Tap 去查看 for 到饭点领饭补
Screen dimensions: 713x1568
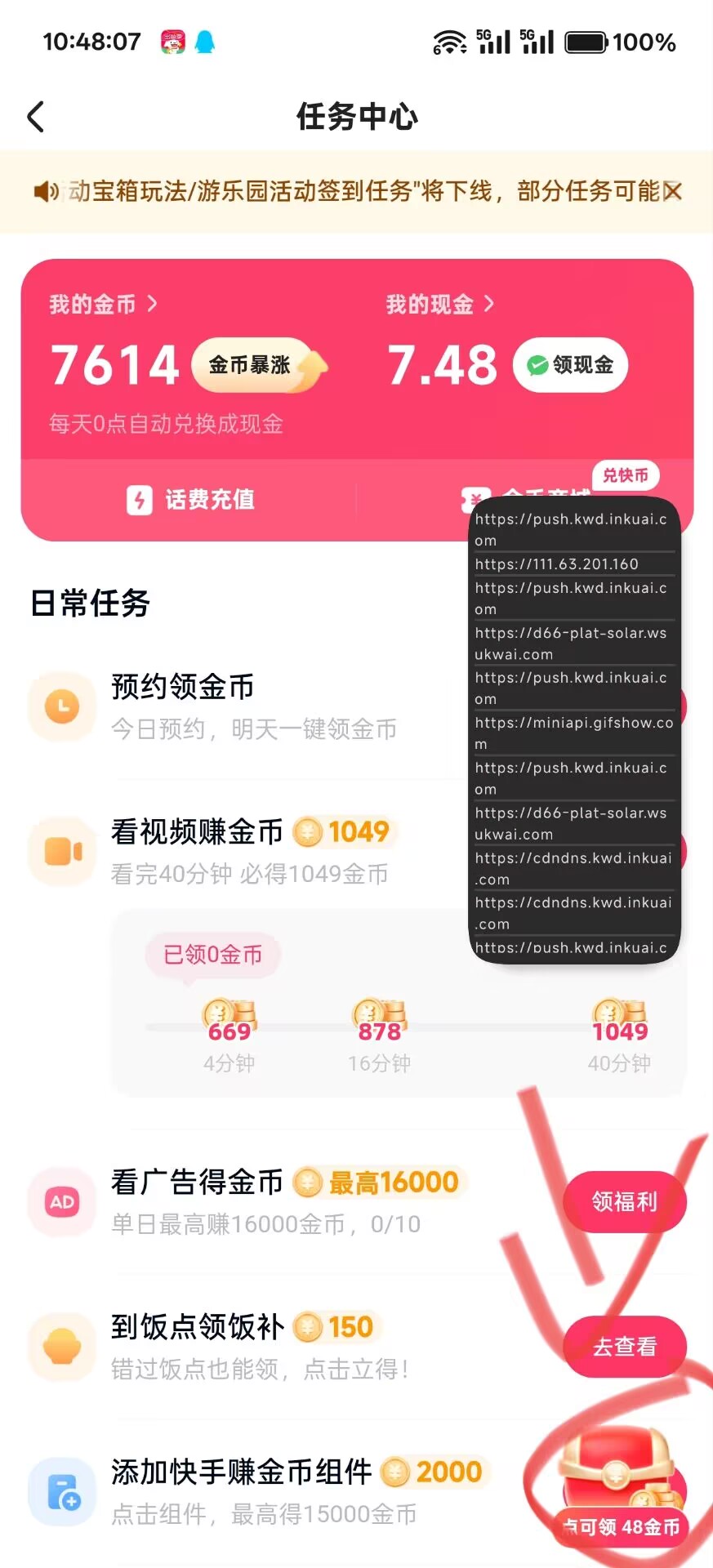pos(624,1347)
